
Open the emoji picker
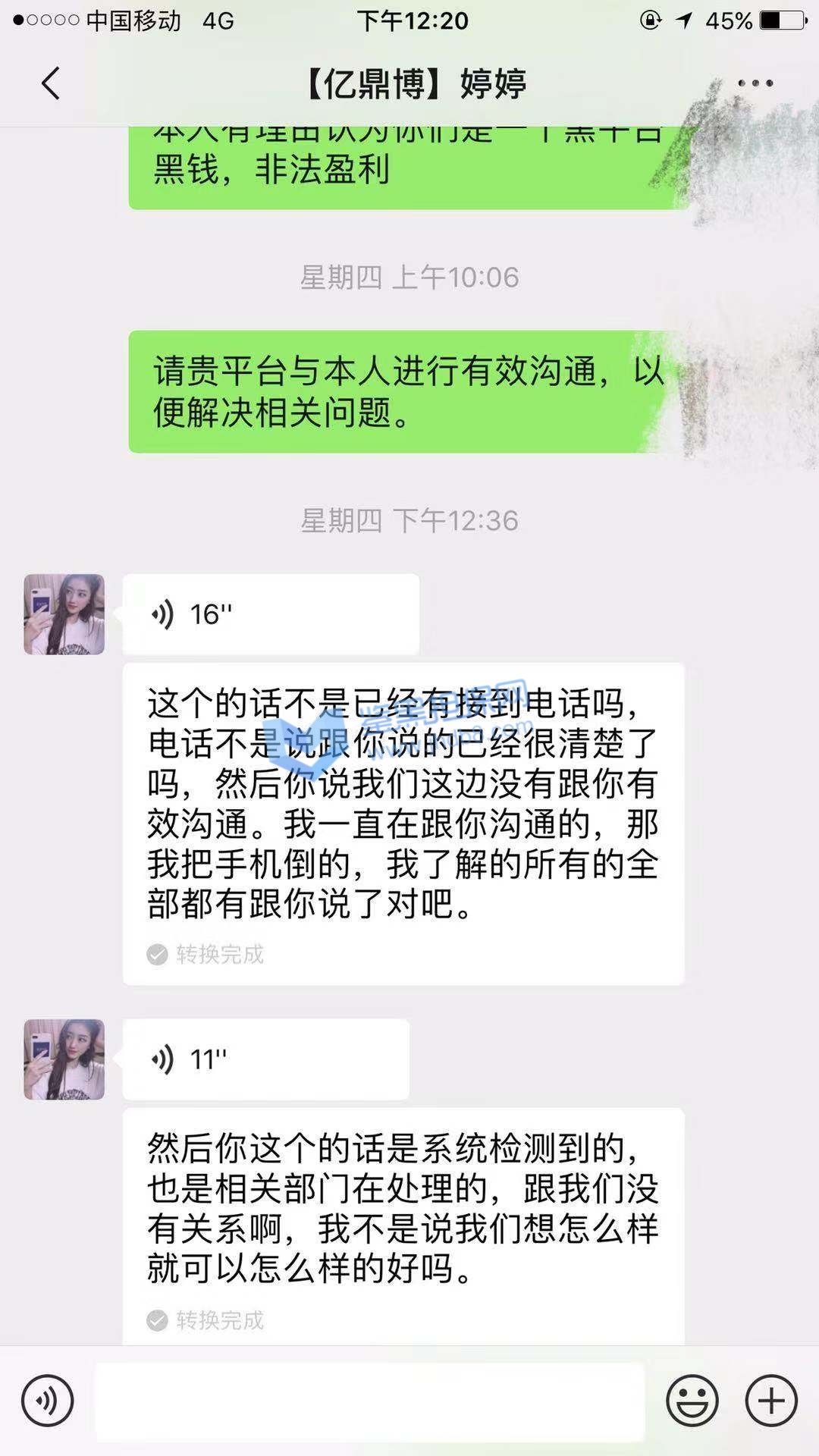(x=692, y=1401)
